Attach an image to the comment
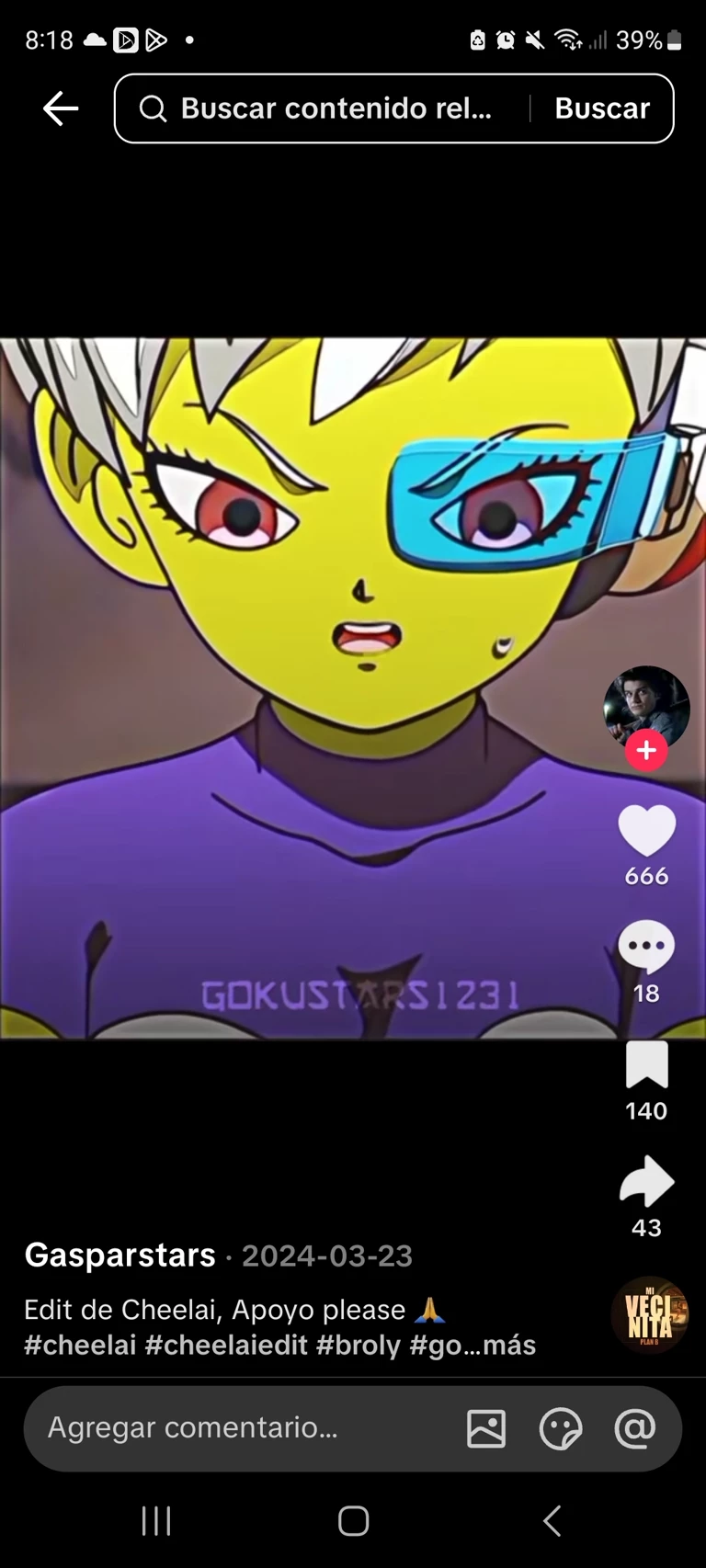Screen dimensions: 706x1568 point(486,1429)
